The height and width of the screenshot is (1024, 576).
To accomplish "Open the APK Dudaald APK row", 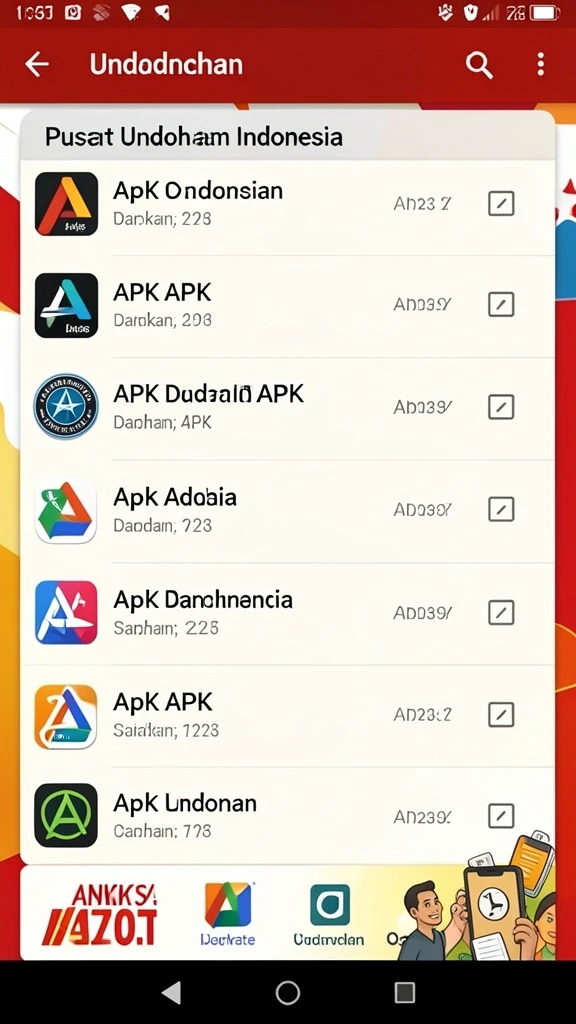I will click(287, 408).
